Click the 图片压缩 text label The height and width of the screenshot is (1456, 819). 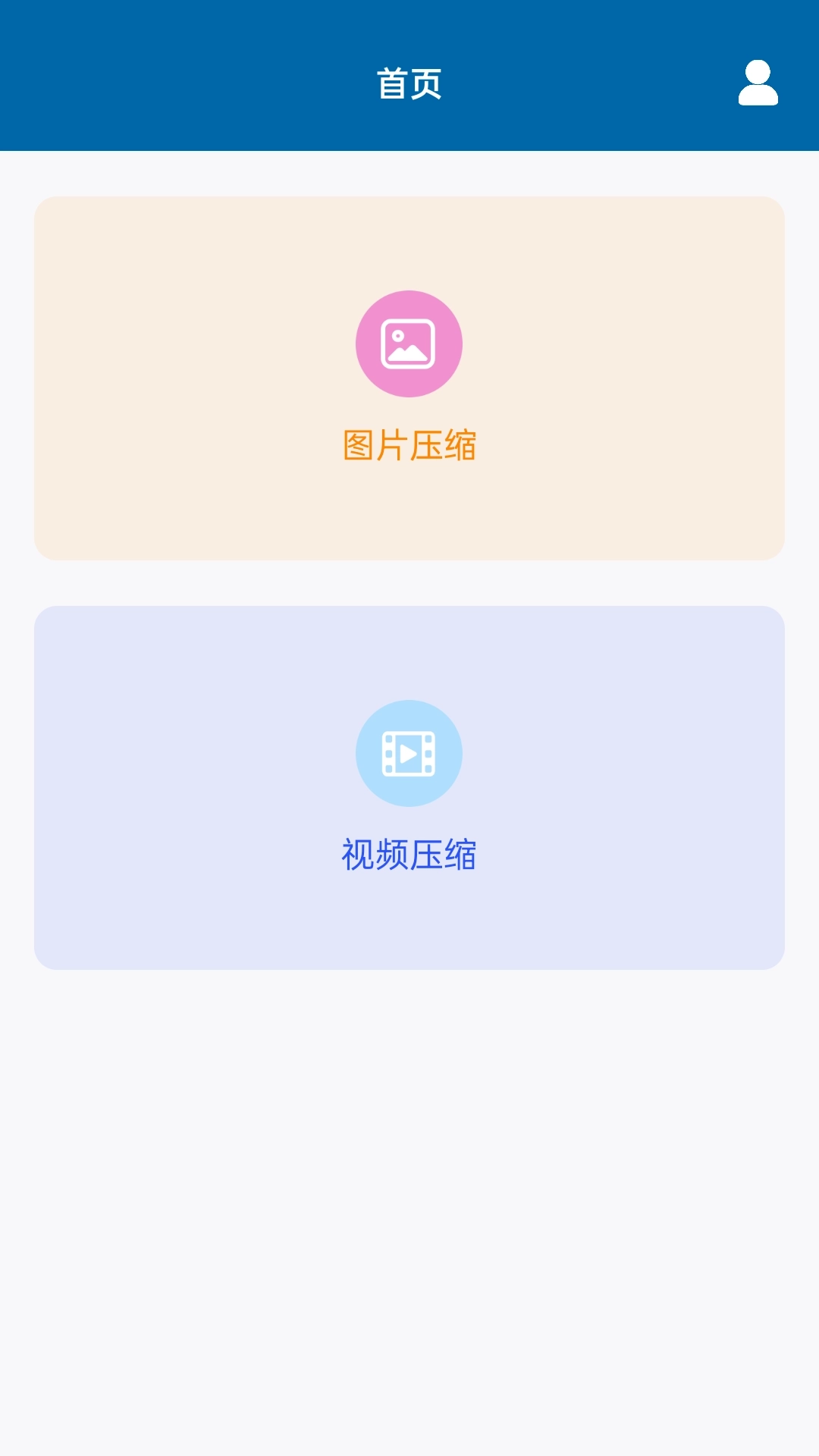(409, 445)
